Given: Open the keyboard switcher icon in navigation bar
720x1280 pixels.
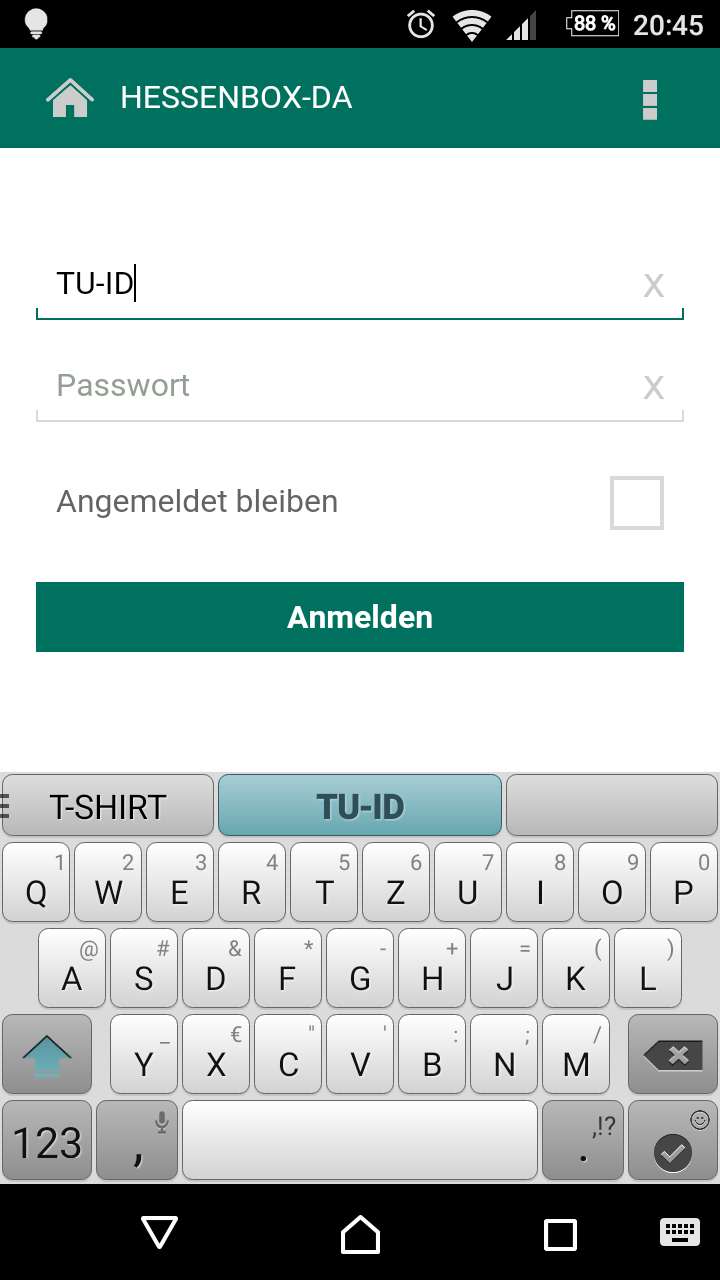Looking at the screenshot, I should tap(680, 1232).
